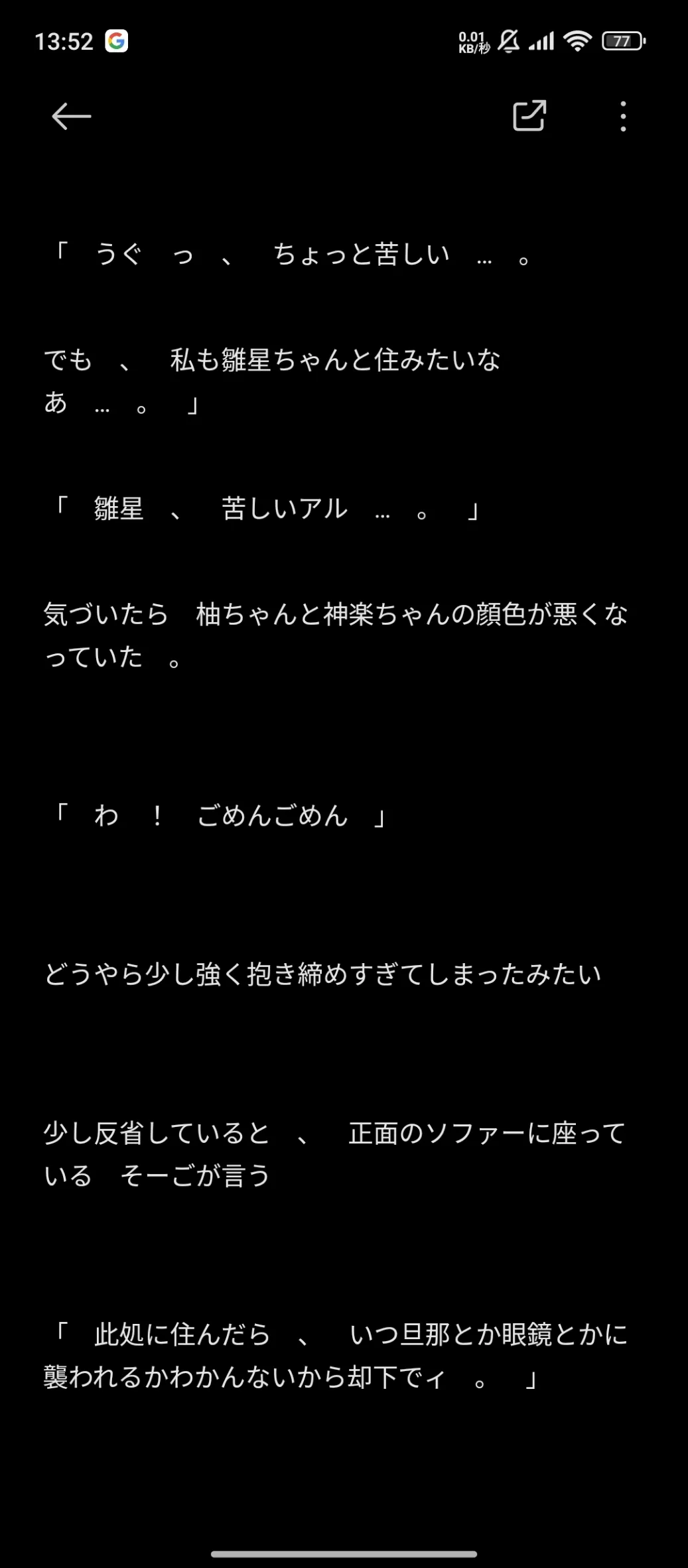This screenshot has height=1568, width=688.
Task: Open page in external browser
Action: coord(529,116)
